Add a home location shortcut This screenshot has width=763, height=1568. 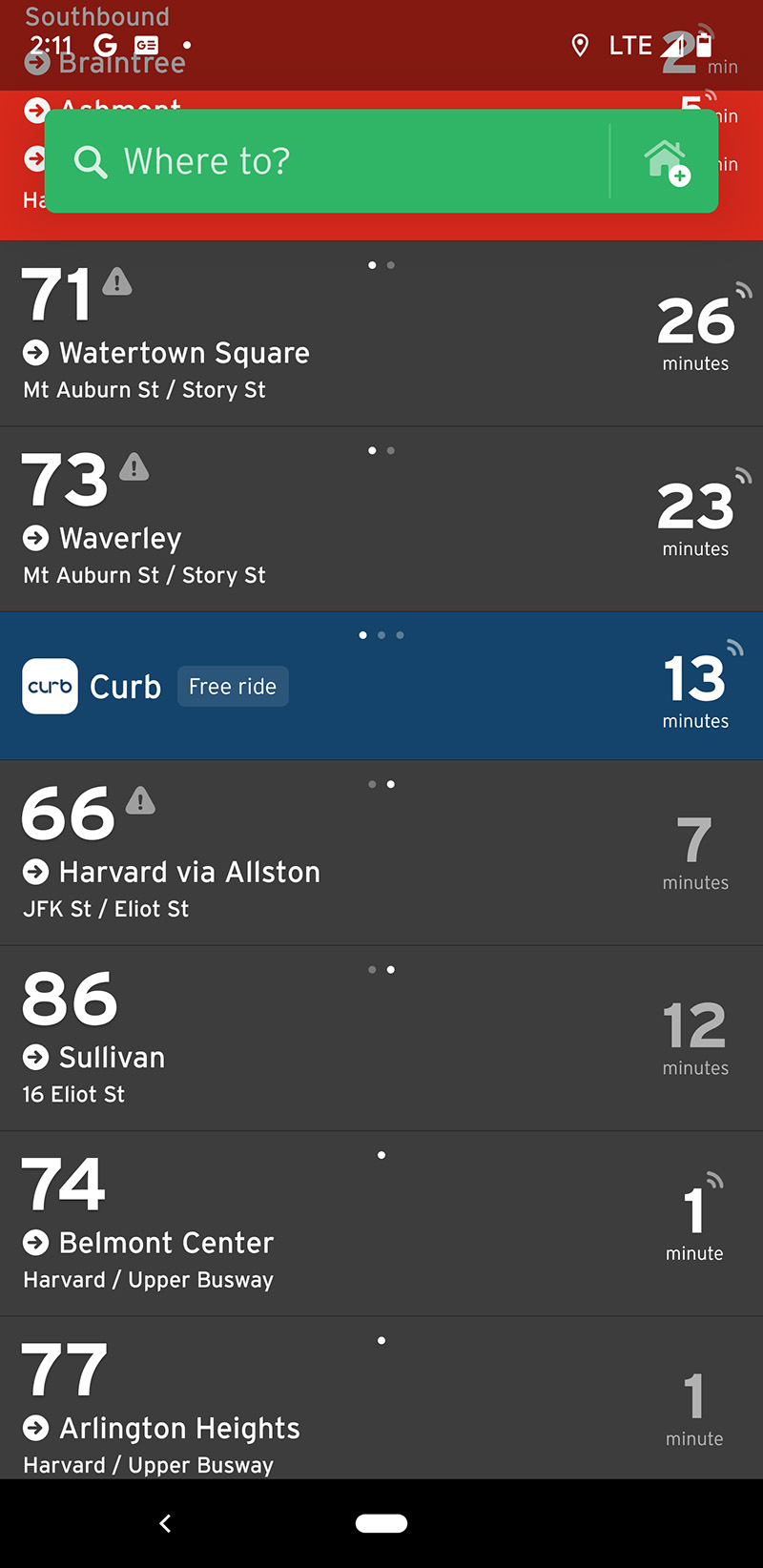pyautogui.click(x=666, y=161)
